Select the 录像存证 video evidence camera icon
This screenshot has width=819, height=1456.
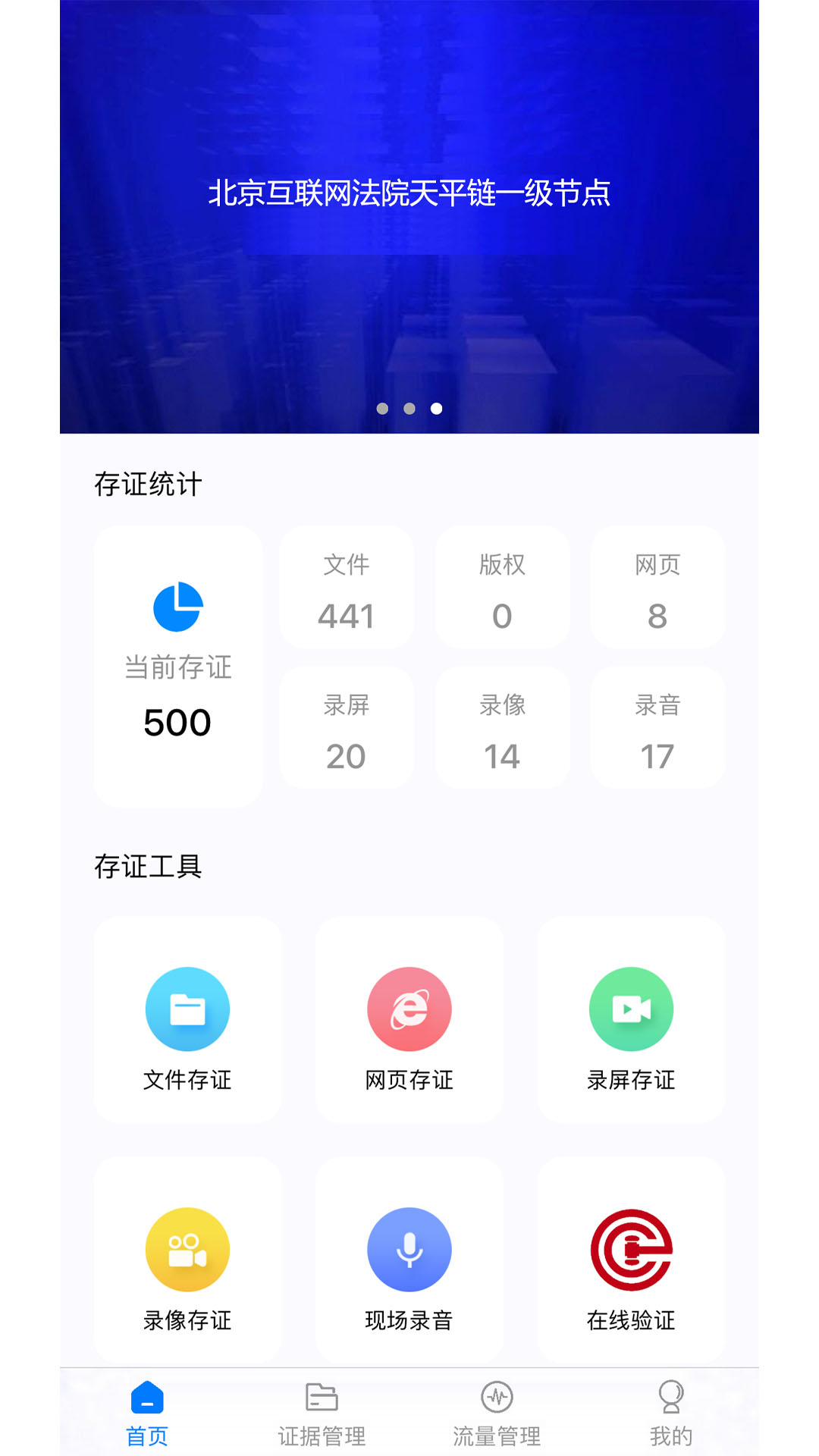click(187, 1249)
